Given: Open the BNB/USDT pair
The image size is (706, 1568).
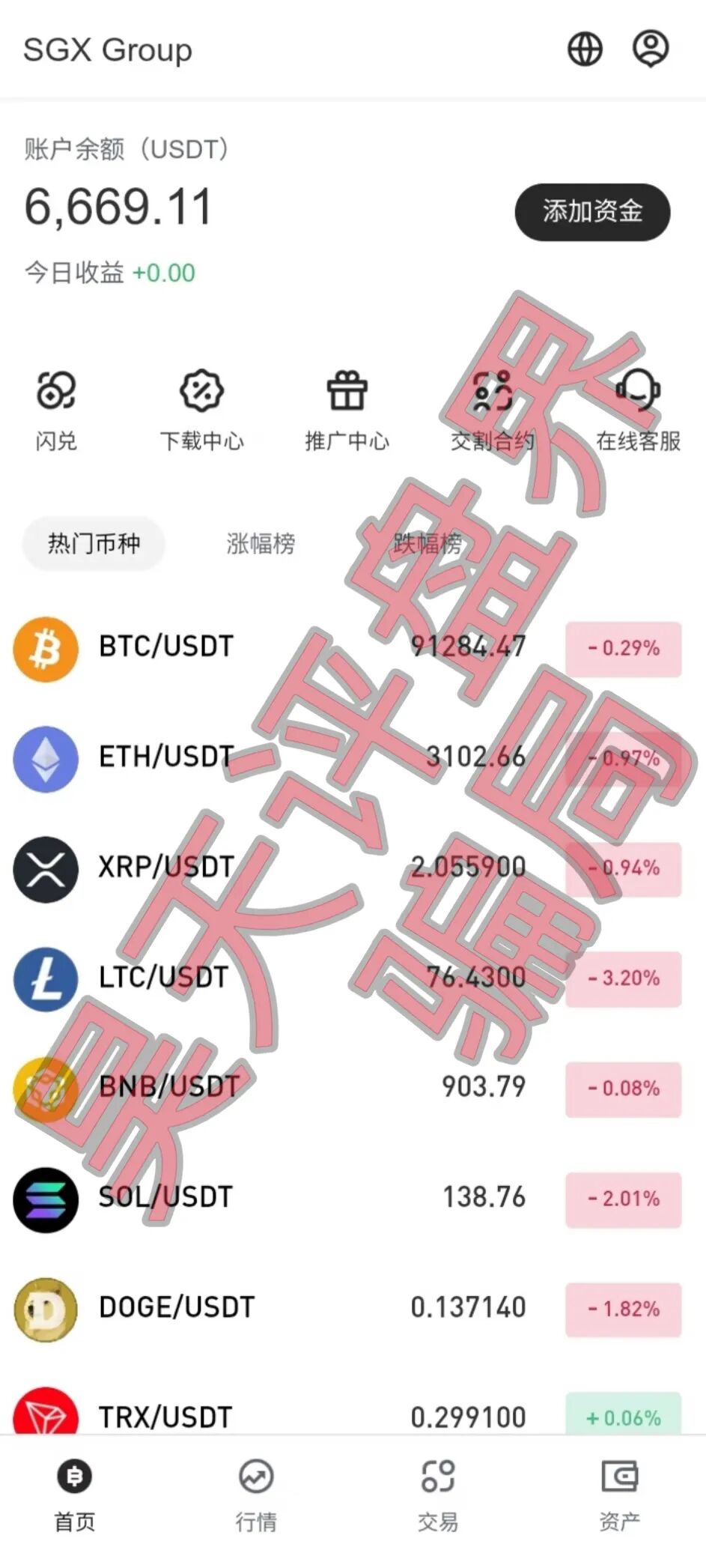Looking at the screenshot, I should 169,1087.
